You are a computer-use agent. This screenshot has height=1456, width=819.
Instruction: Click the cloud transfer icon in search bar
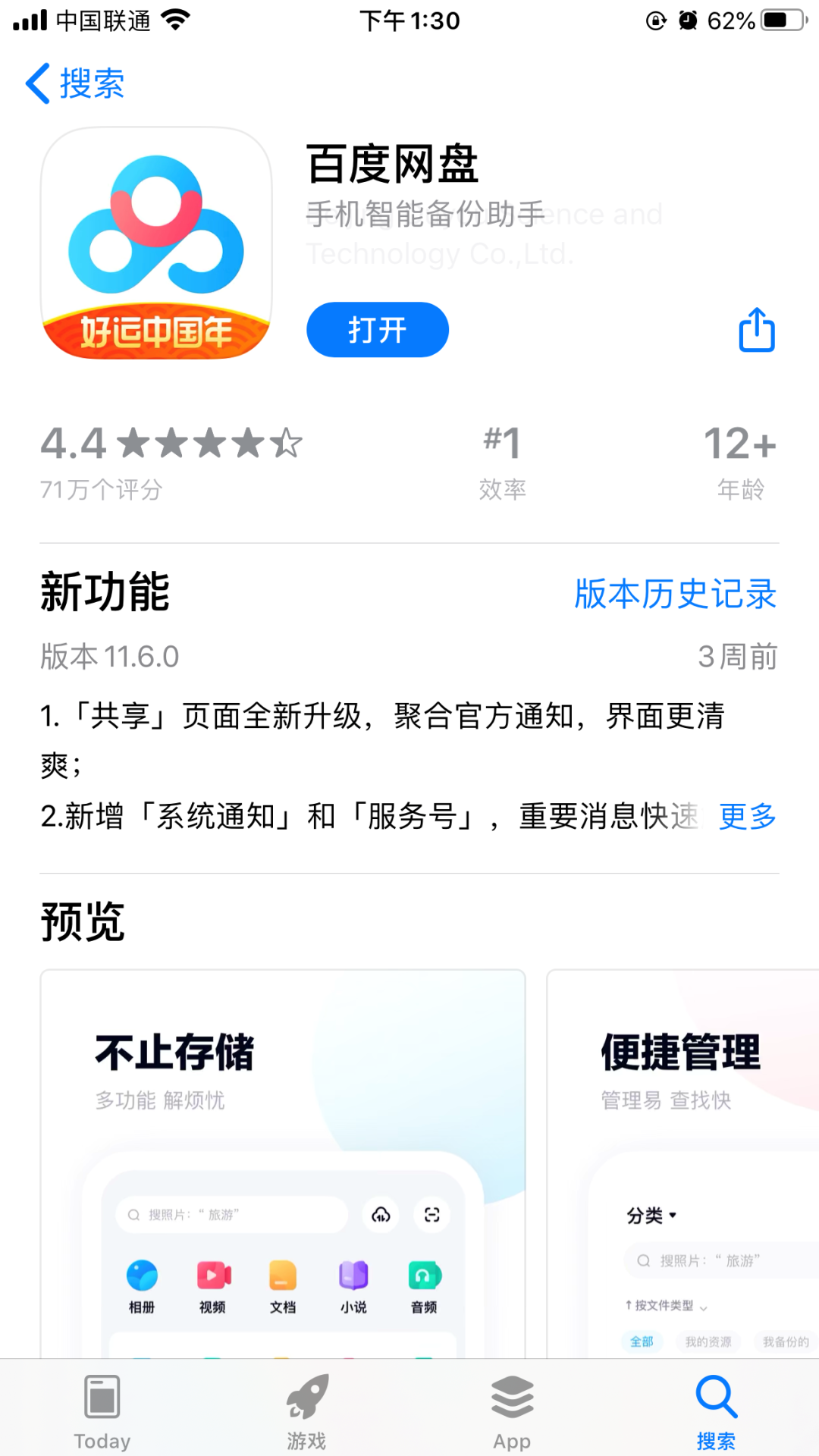381,1214
